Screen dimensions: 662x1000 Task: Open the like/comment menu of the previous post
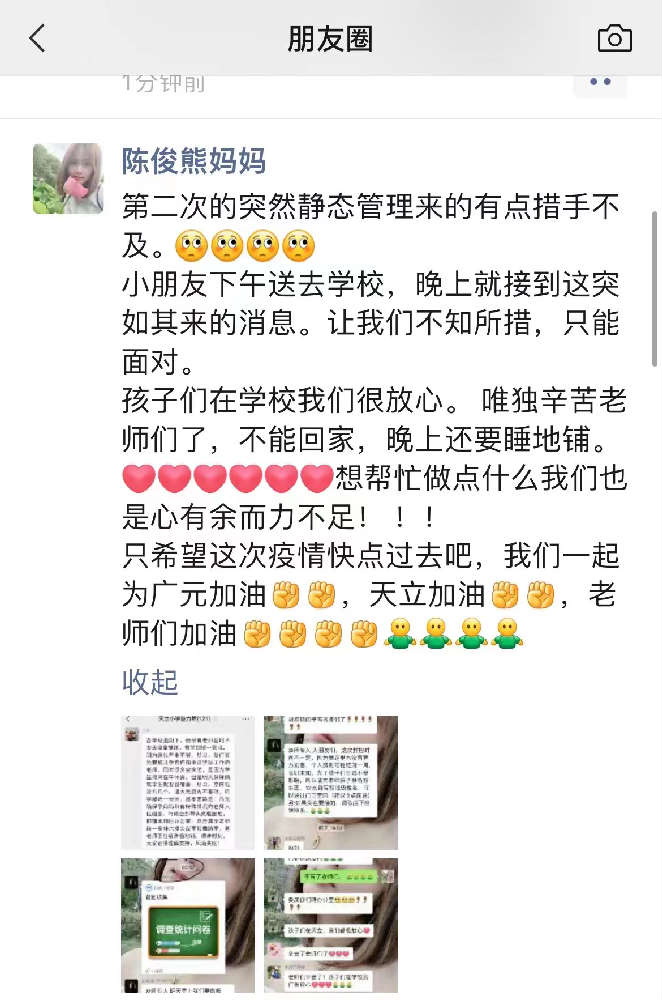(600, 82)
